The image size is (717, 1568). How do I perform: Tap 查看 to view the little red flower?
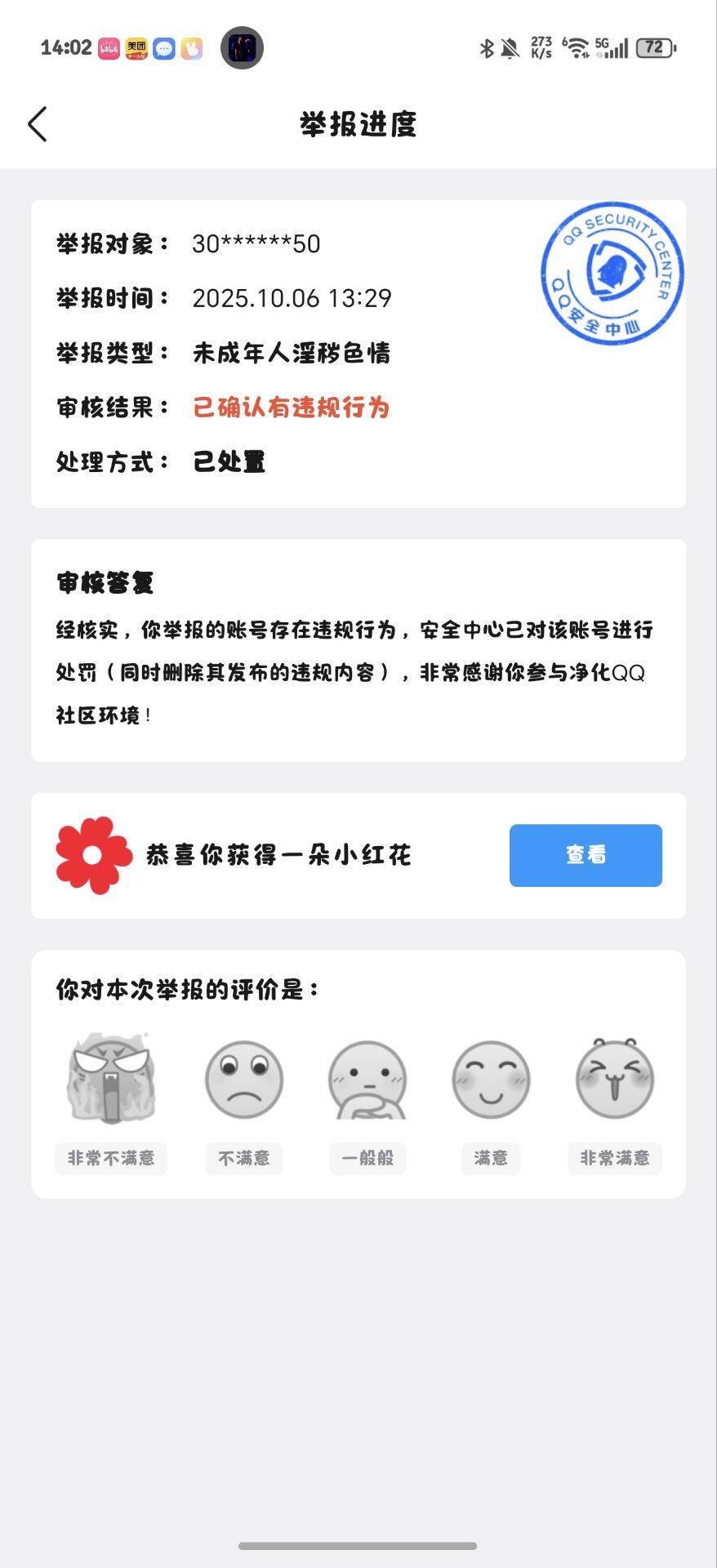(585, 855)
